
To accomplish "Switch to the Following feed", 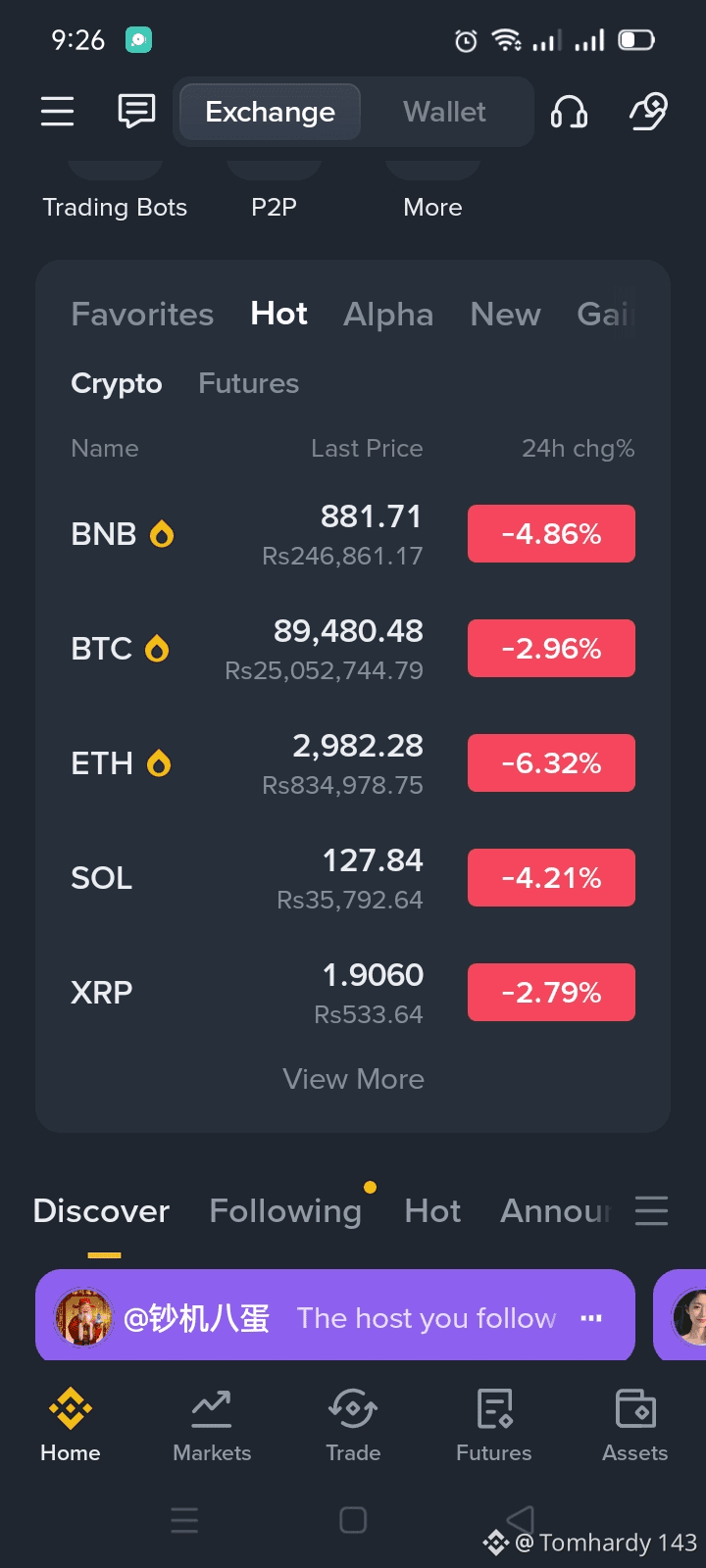I will [285, 1211].
